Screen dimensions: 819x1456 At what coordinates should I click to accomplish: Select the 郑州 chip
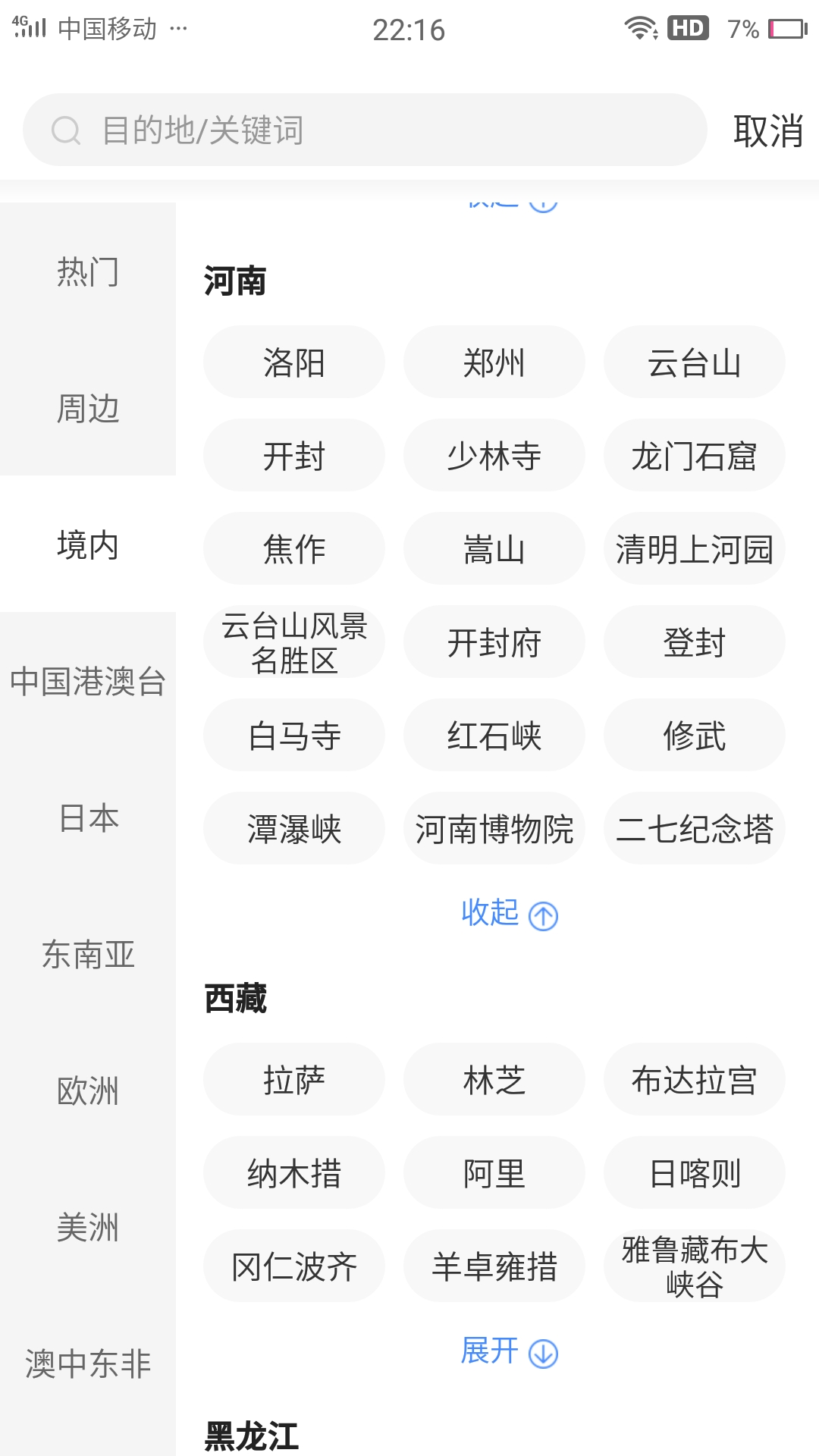coord(494,362)
